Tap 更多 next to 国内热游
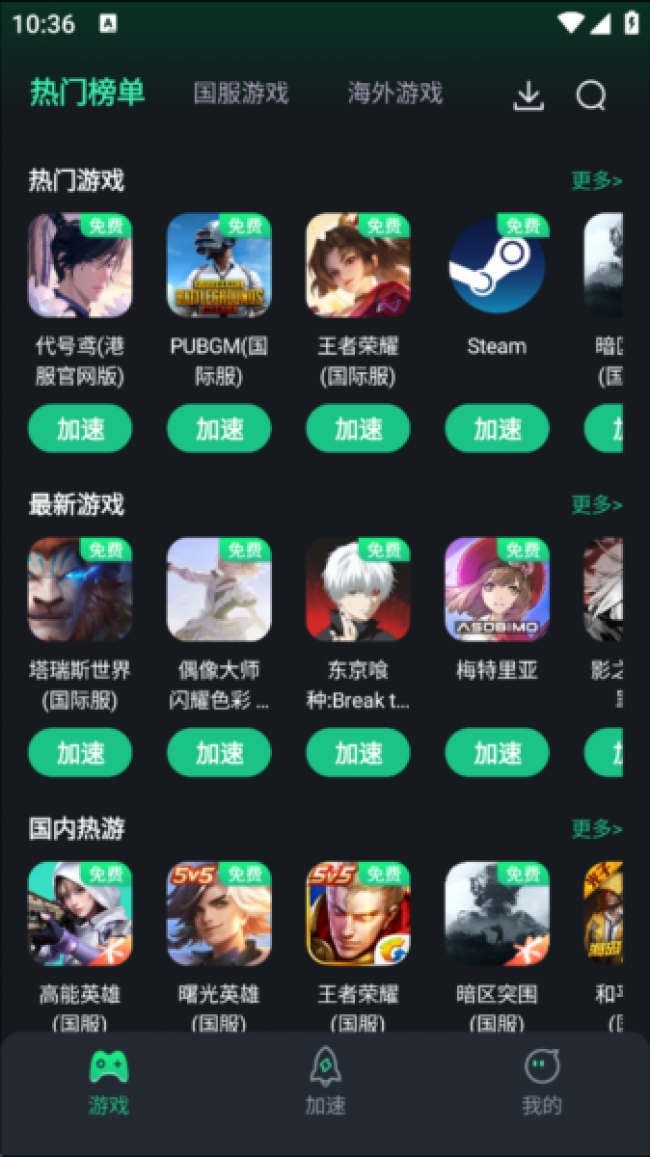The height and width of the screenshot is (1157, 650). 596,829
